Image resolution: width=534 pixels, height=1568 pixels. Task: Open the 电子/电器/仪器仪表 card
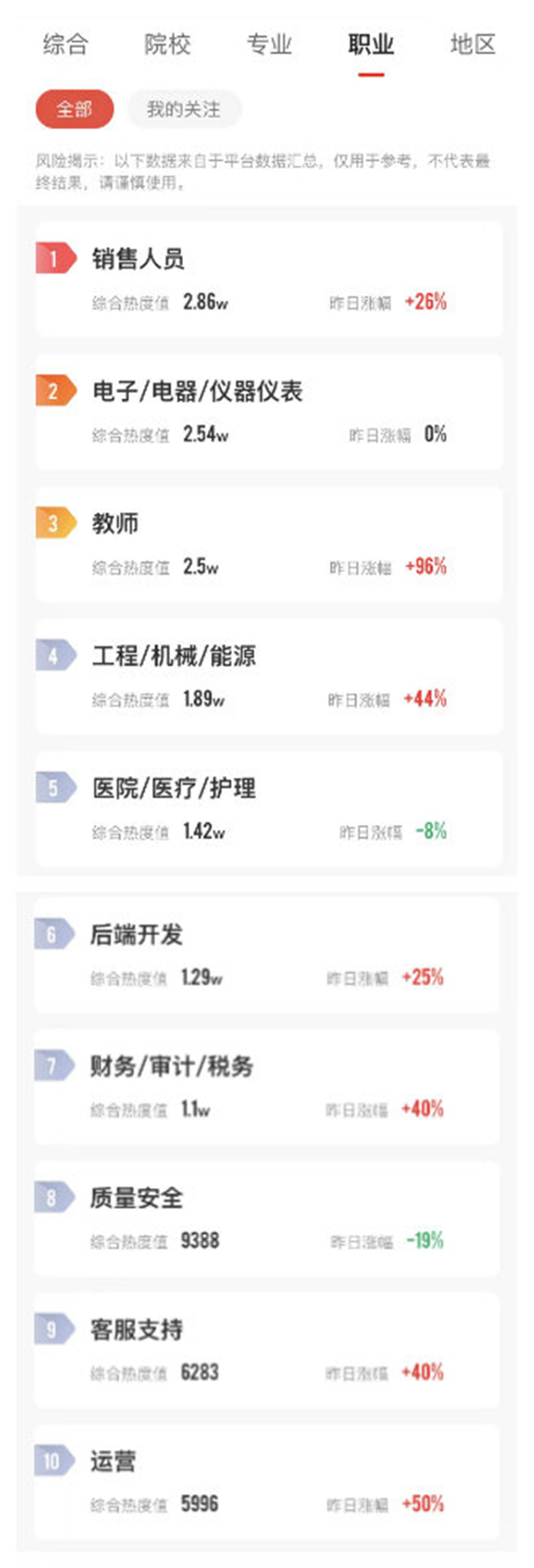click(x=268, y=411)
